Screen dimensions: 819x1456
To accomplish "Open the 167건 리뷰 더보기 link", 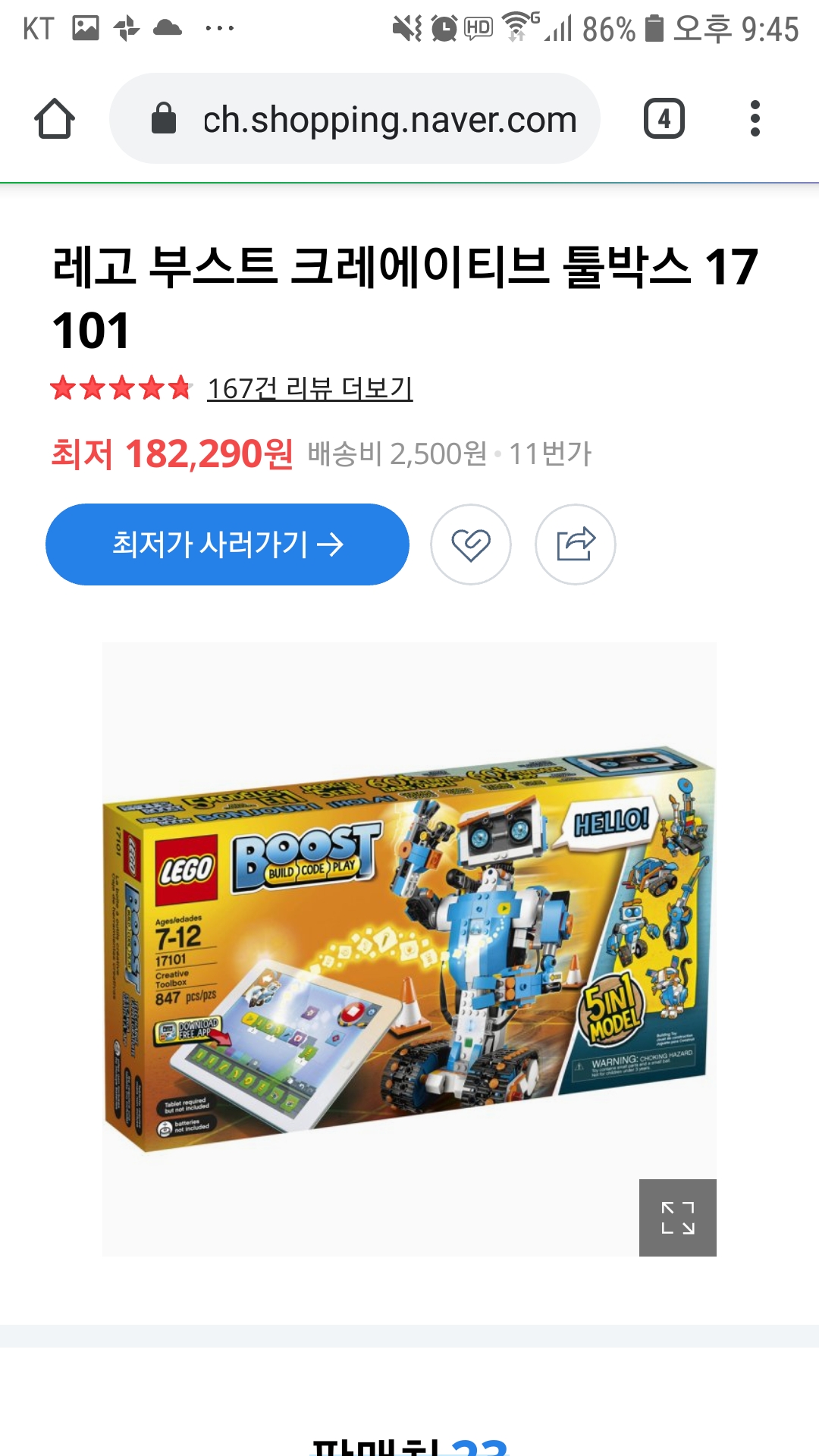I will click(309, 388).
